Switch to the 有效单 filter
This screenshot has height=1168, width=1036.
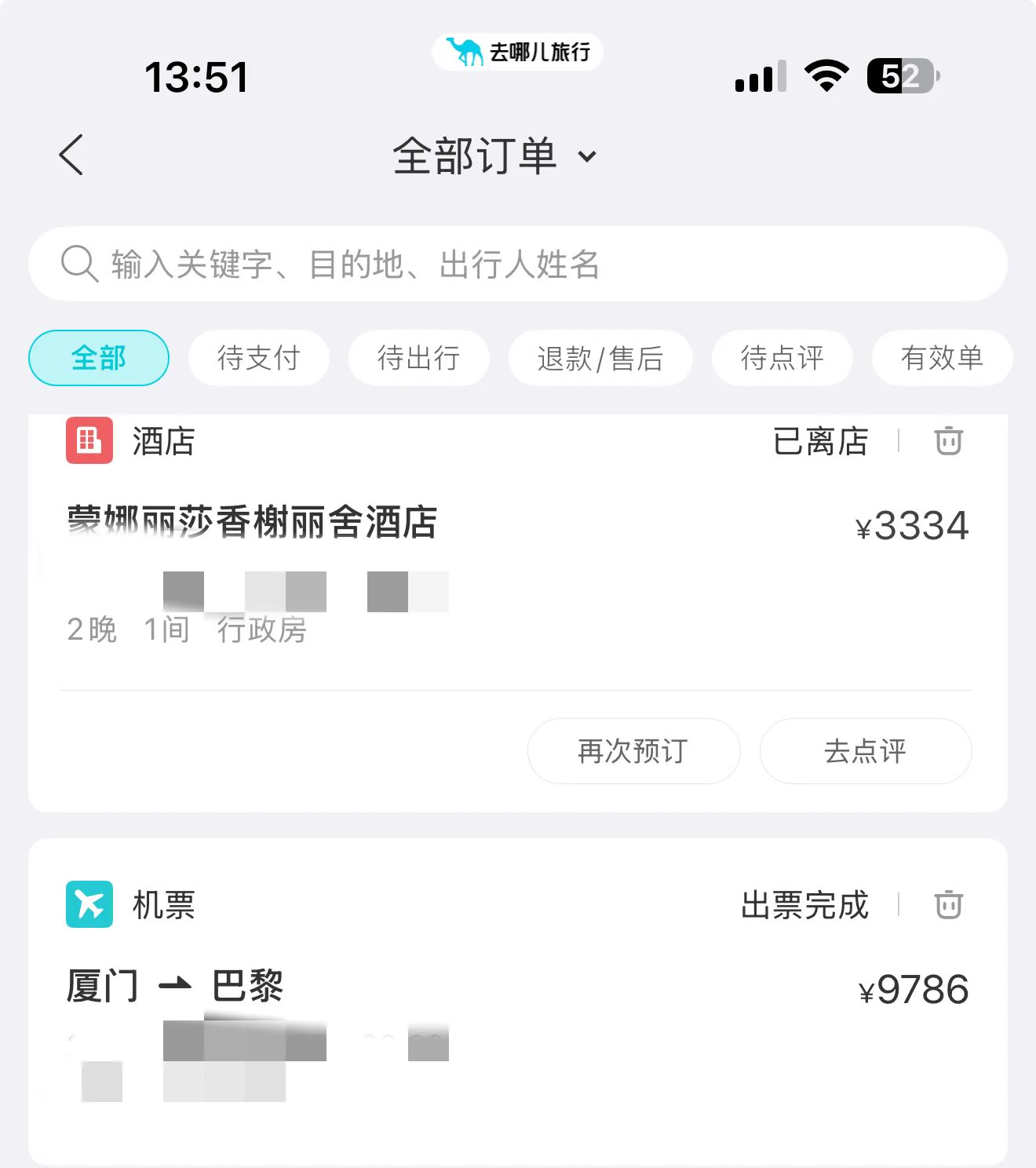(x=941, y=358)
